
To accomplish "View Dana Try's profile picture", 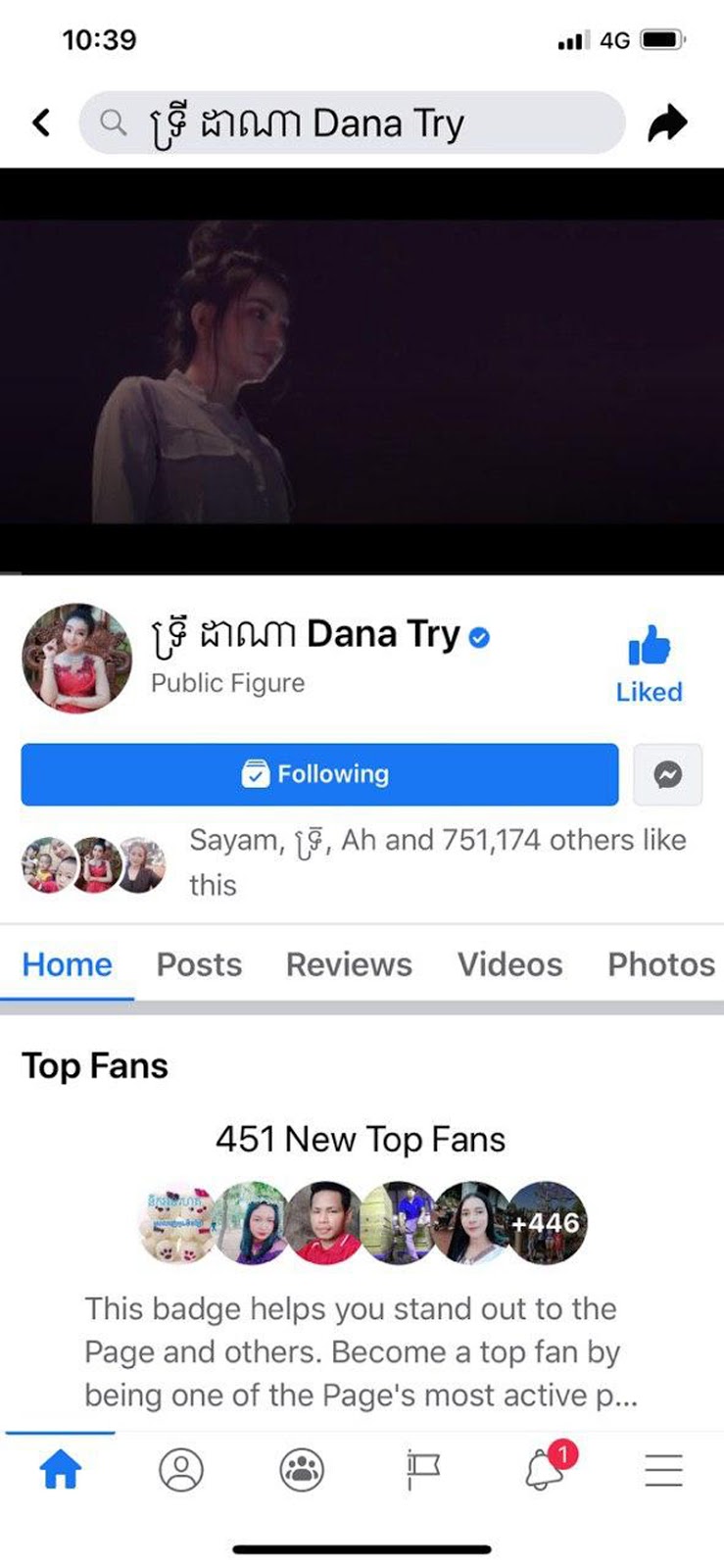I will [76, 658].
